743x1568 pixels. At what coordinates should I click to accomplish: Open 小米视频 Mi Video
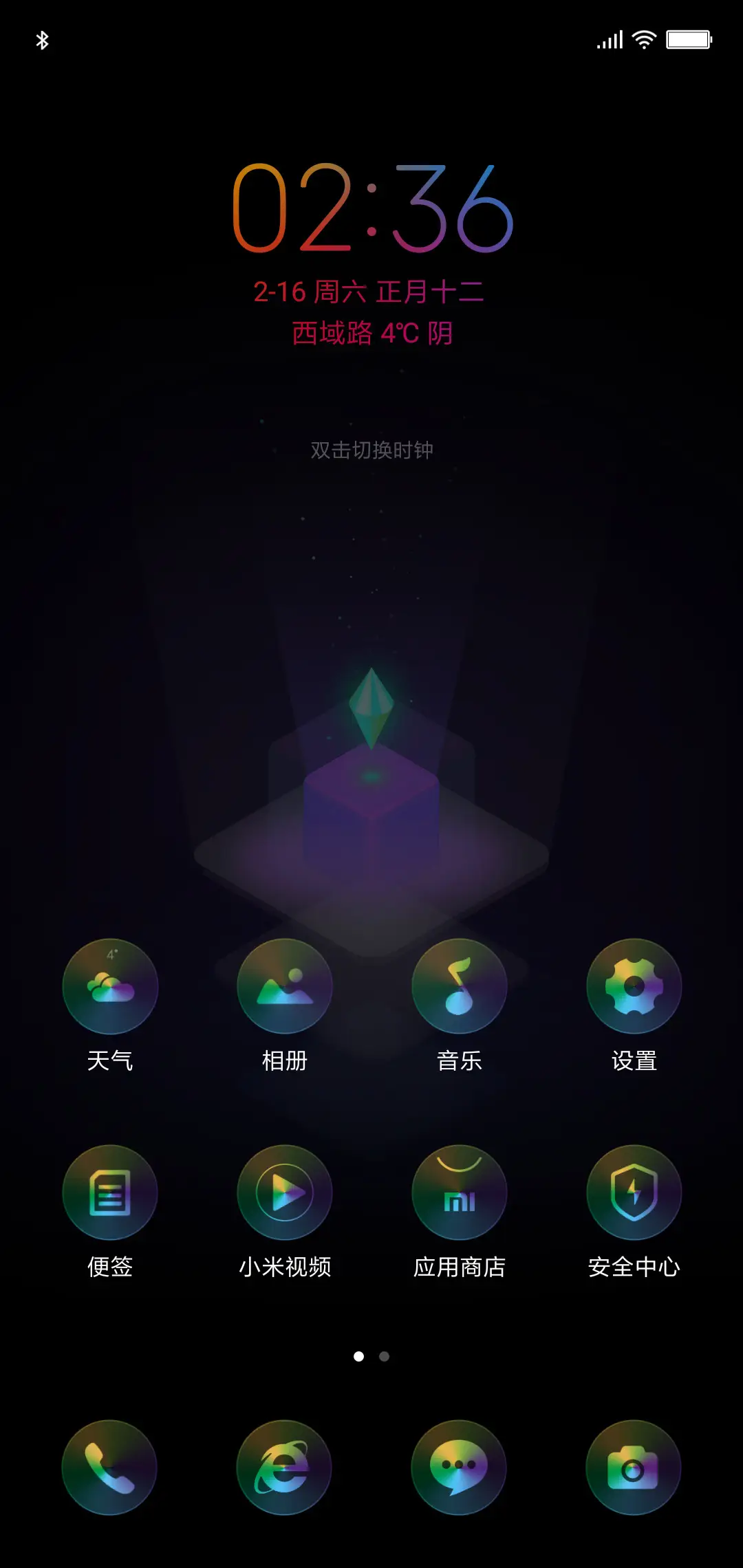coord(285,1193)
